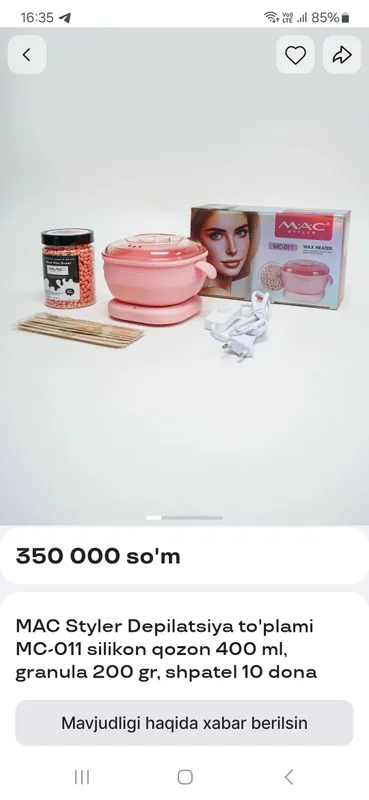Add this wax heater to favorites
The height and width of the screenshot is (800, 369).
coord(296,55)
